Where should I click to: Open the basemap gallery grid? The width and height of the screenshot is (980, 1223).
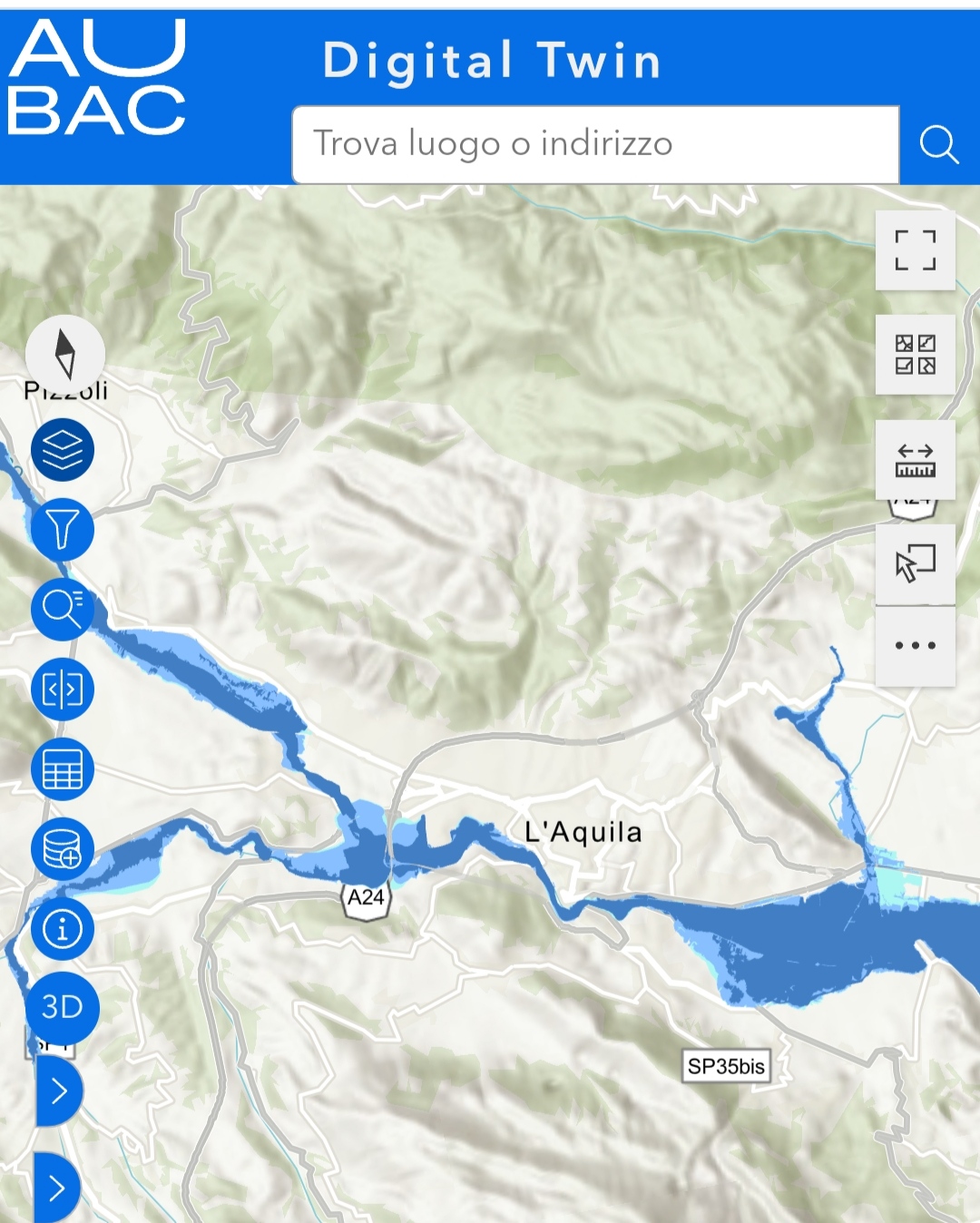(915, 355)
